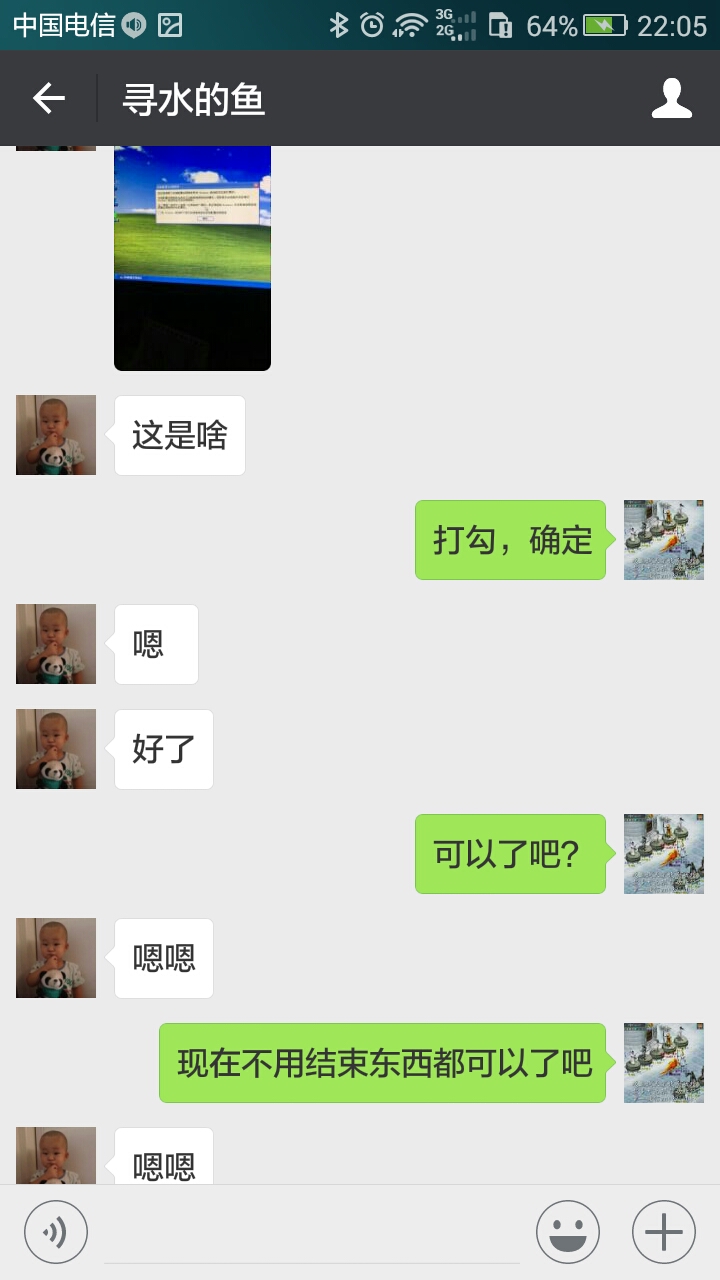Screen dimensions: 720x1280
Task: Open the plus attachment menu
Action: (x=664, y=1232)
